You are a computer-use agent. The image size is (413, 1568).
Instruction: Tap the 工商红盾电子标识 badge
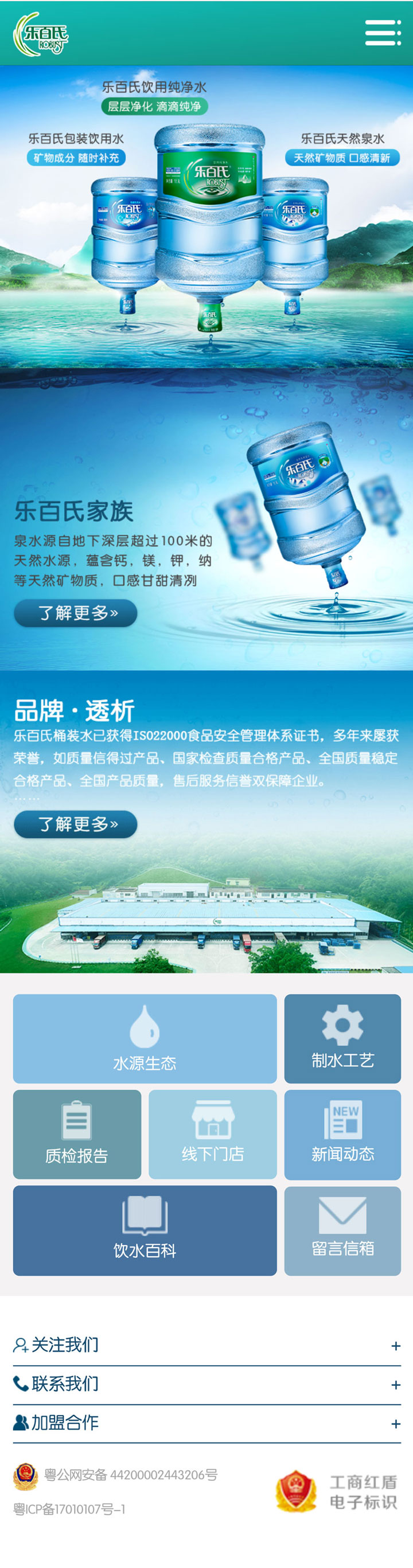(x=337, y=1492)
